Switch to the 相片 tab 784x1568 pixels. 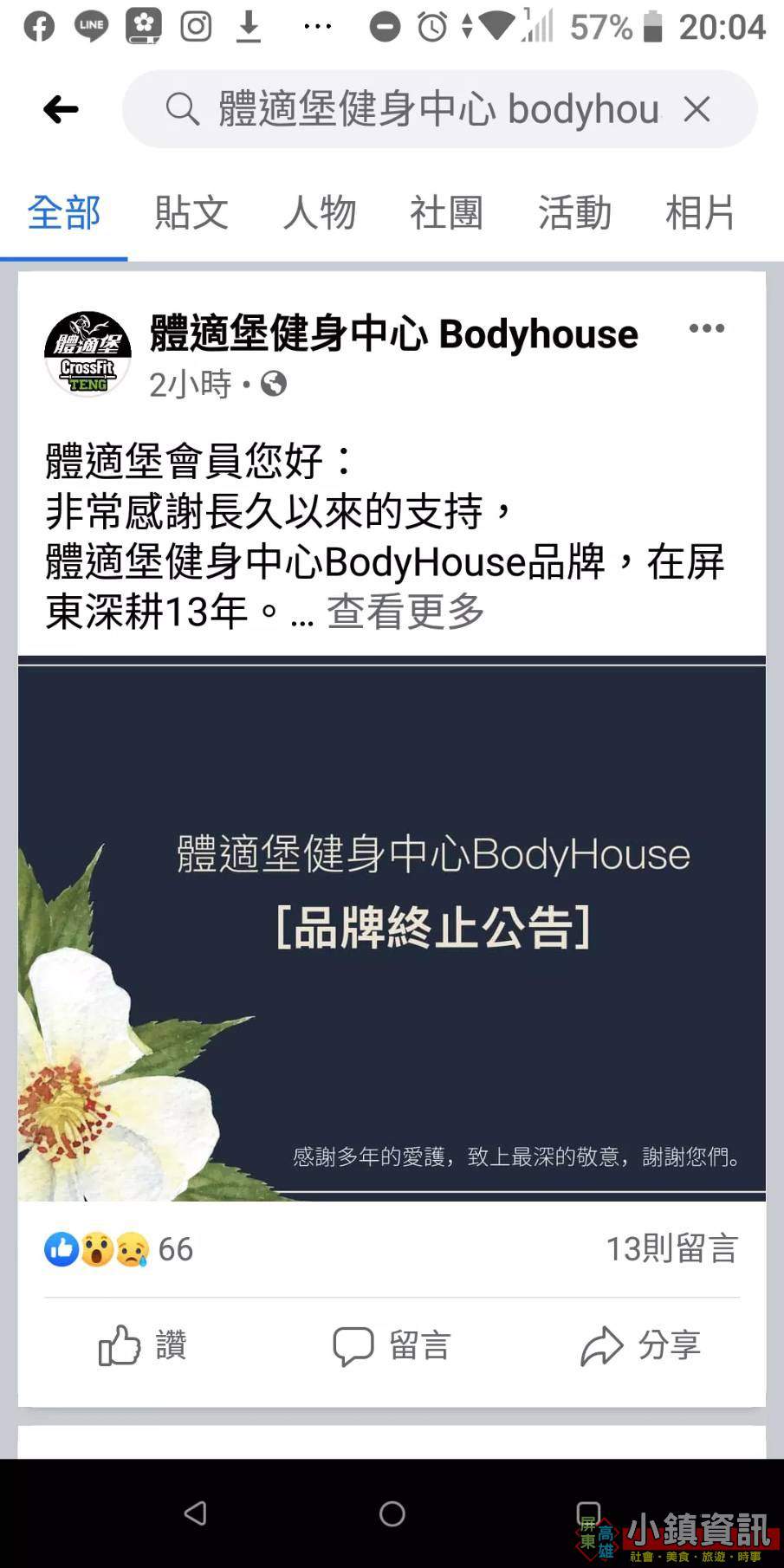click(x=700, y=213)
